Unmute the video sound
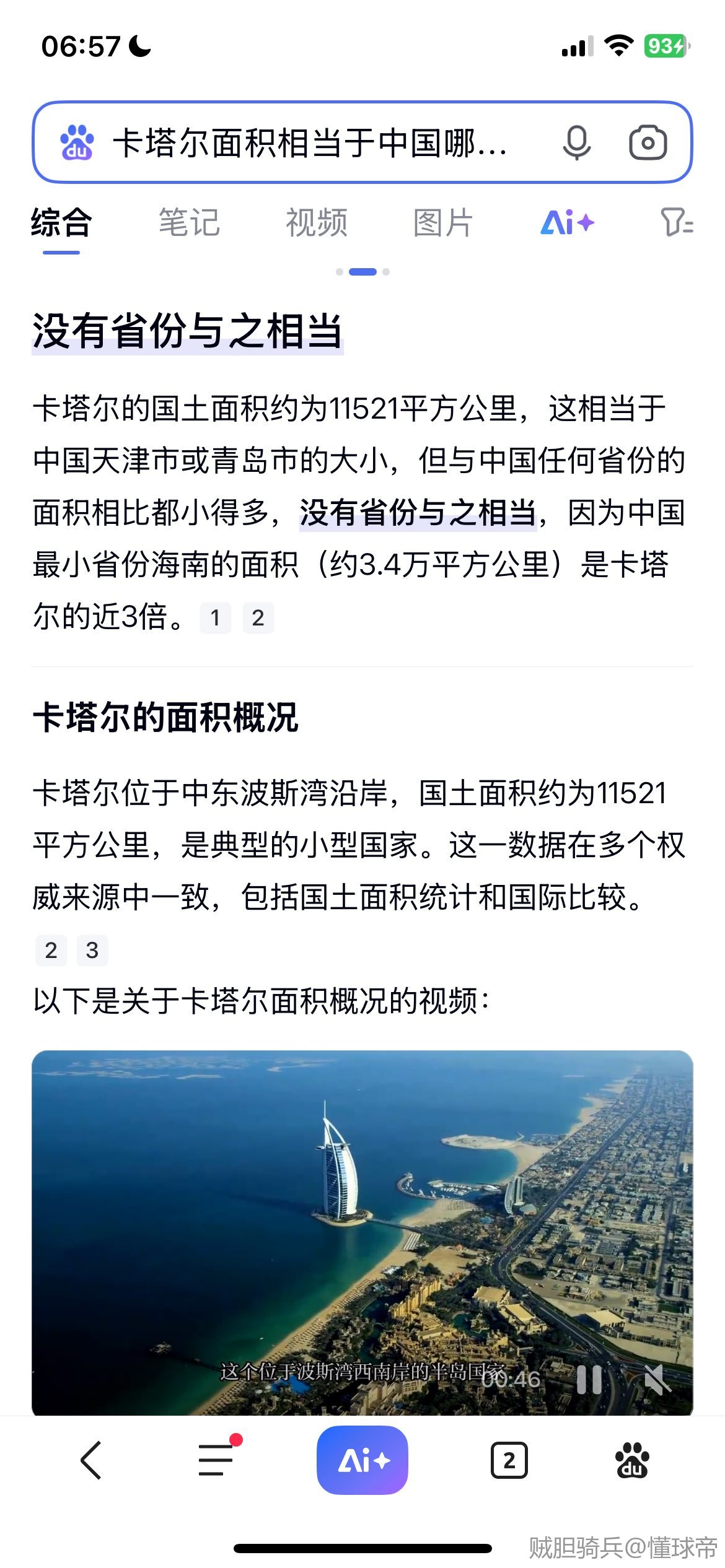Viewport: 725px width, 1568px height. [657, 1380]
